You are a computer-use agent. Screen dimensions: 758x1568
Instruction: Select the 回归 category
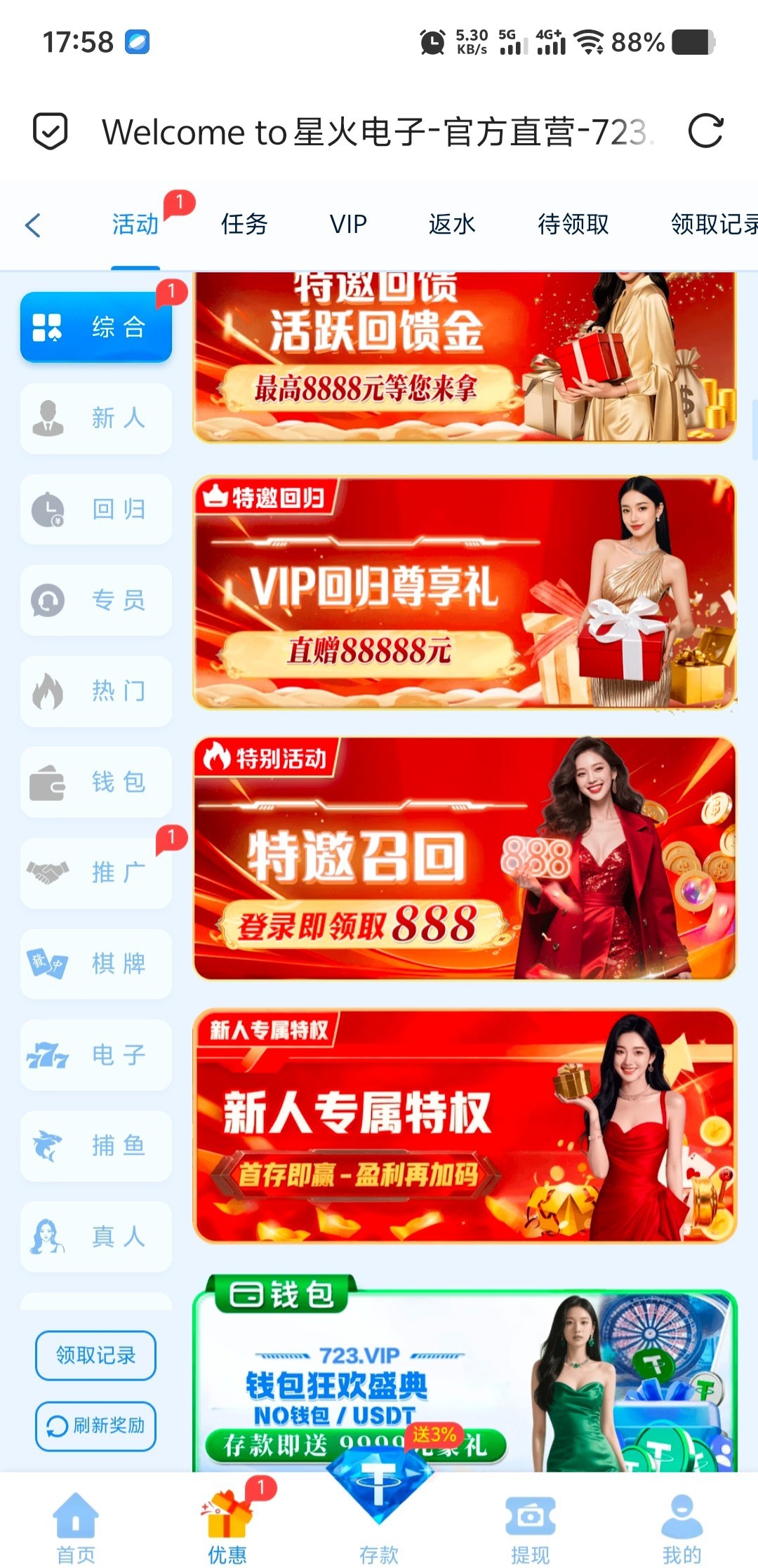[x=96, y=509]
